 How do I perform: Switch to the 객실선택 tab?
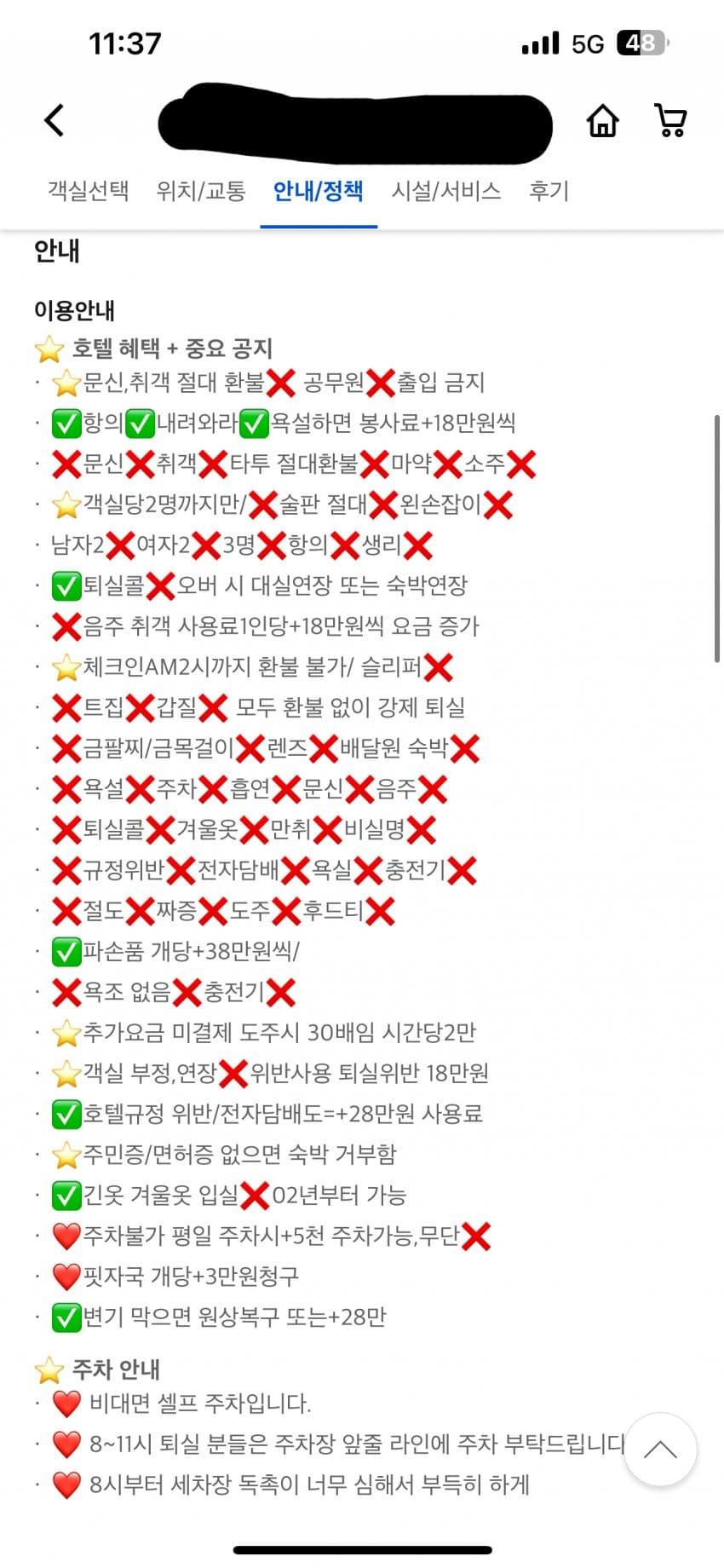point(88,191)
